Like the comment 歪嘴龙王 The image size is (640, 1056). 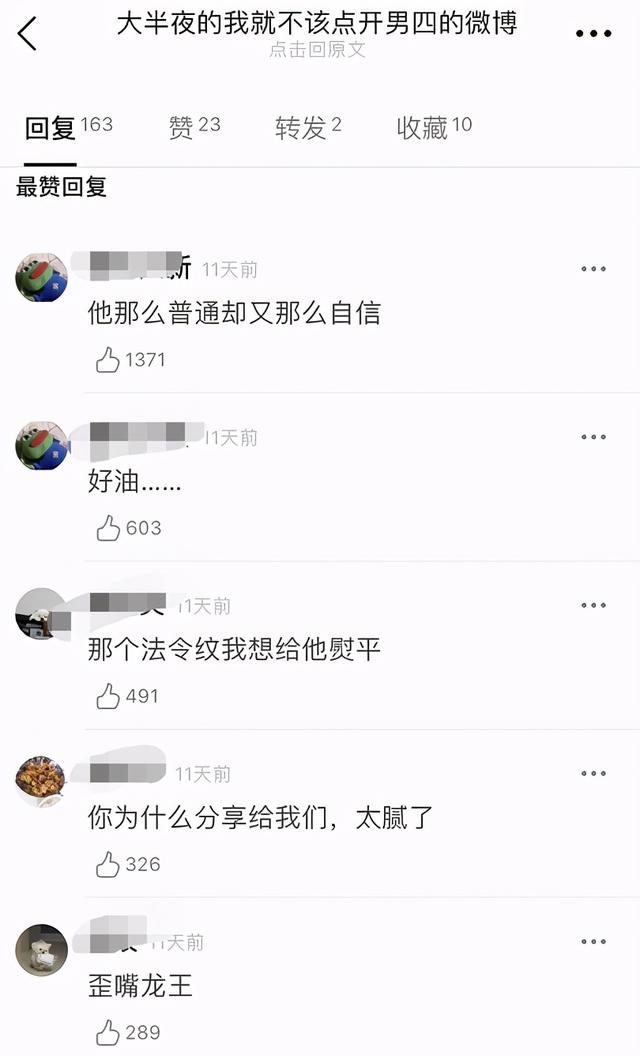(x=108, y=1032)
